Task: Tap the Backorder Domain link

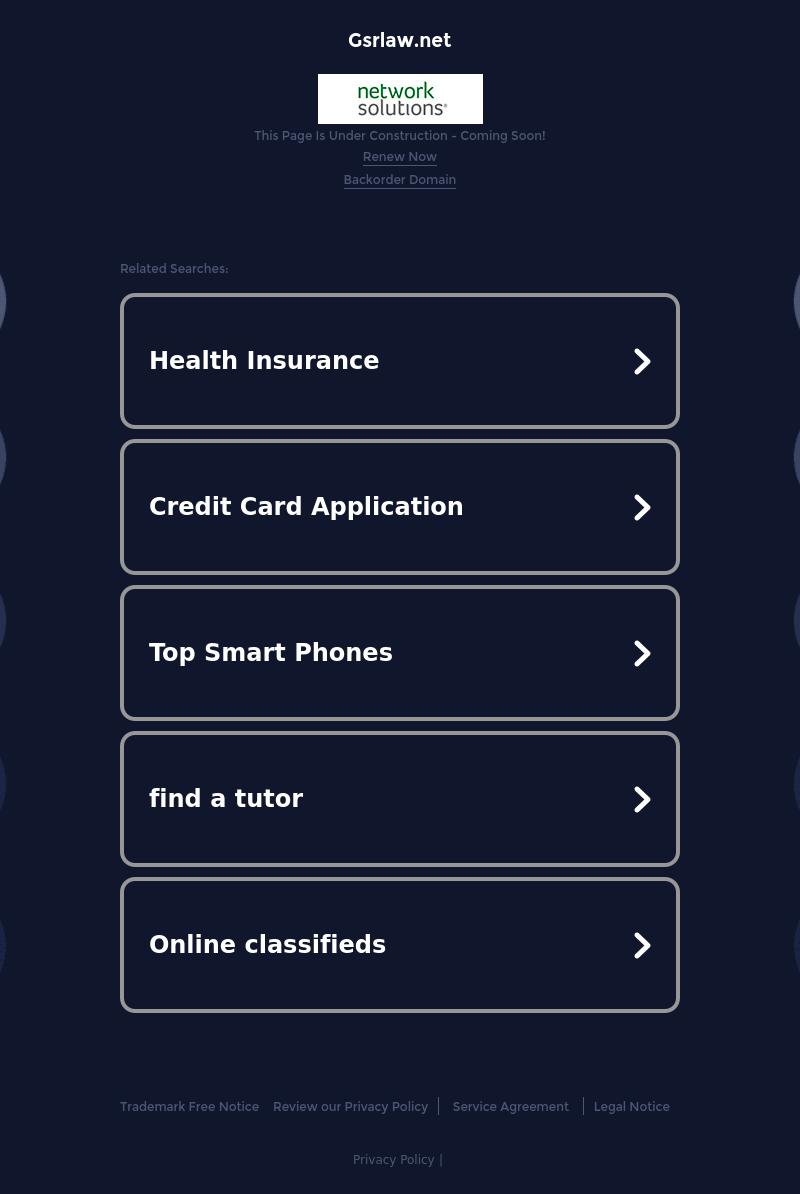Action: [x=399, y=180]
